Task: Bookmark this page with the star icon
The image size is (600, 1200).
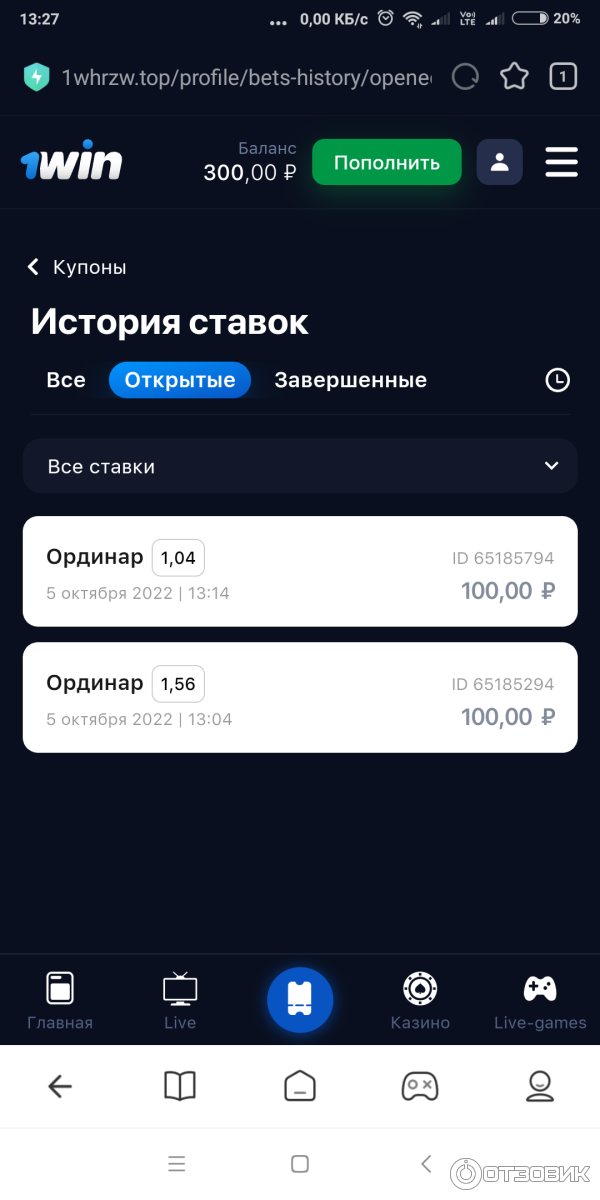Action: point(514,77)
